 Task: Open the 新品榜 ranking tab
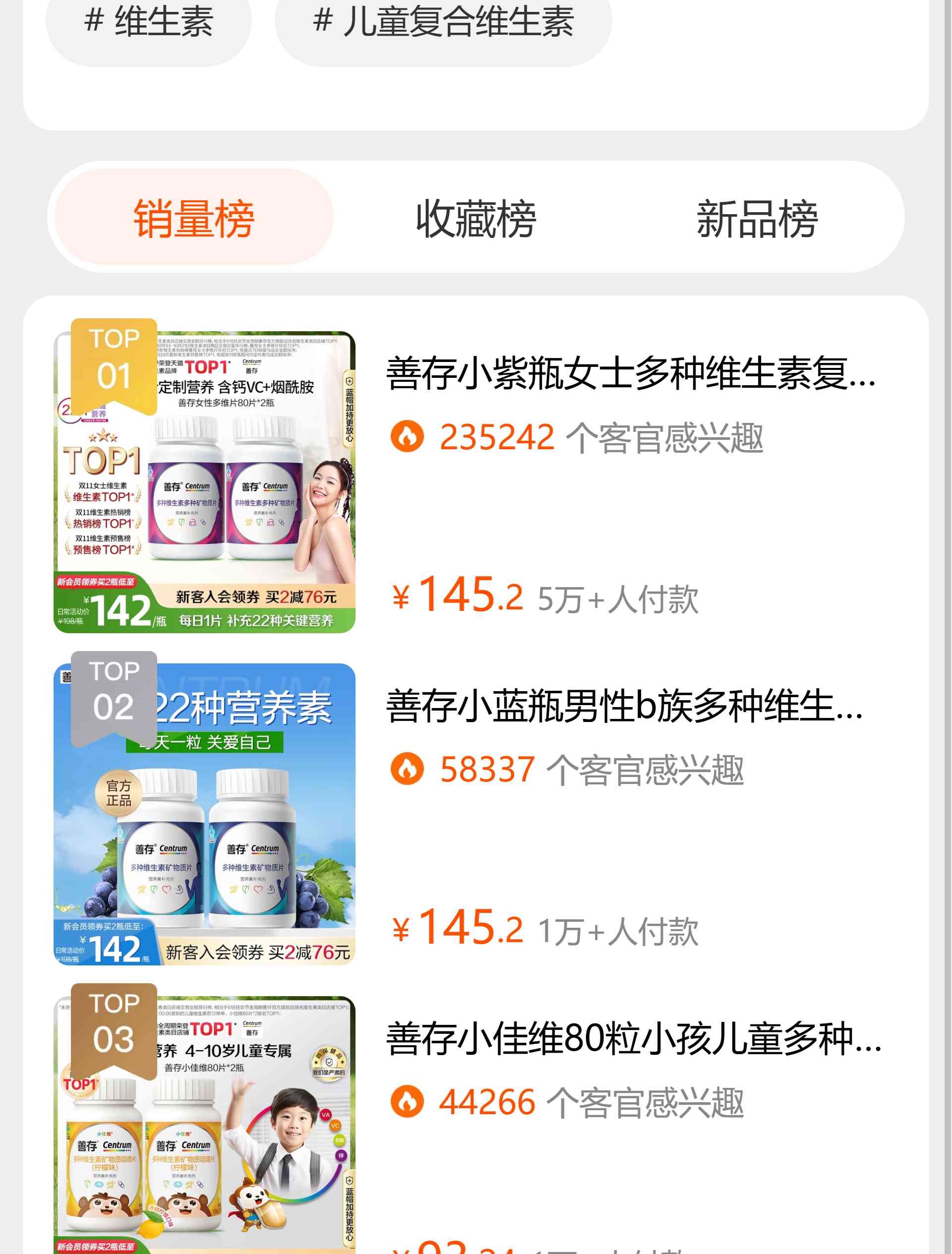pos(757,218)
